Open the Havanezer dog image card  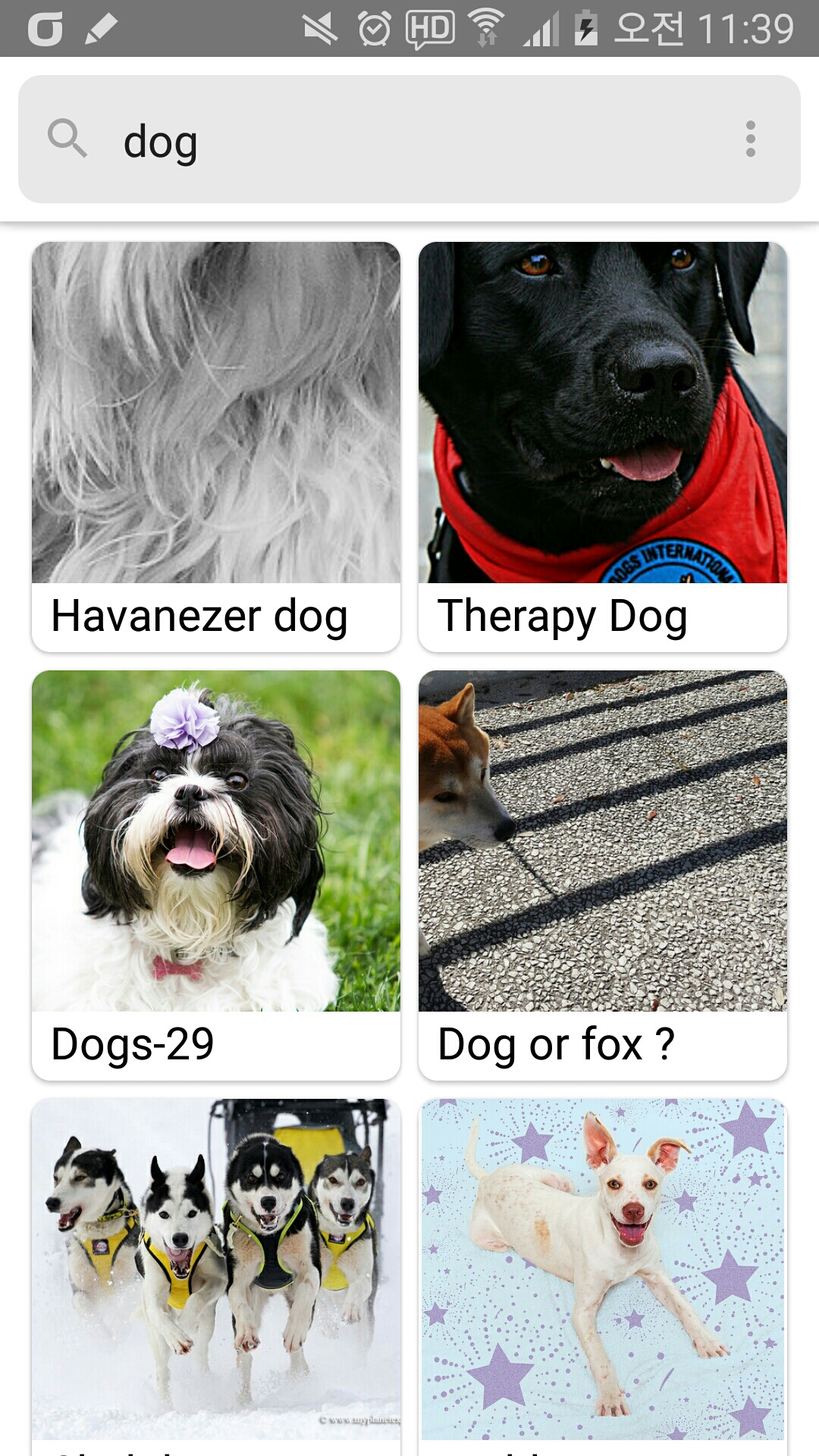click(216, 446)
